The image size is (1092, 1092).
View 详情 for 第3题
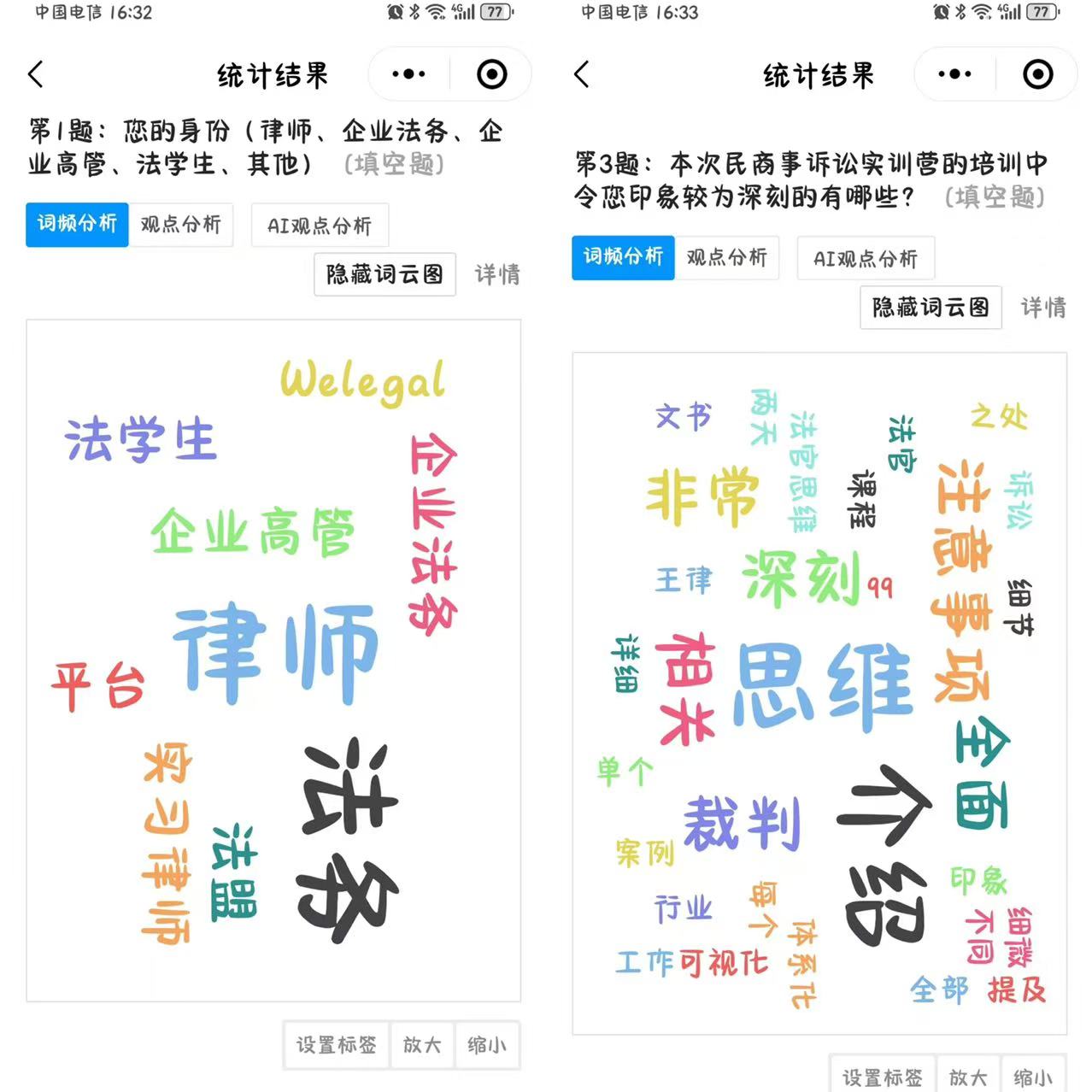(1043, 308)
